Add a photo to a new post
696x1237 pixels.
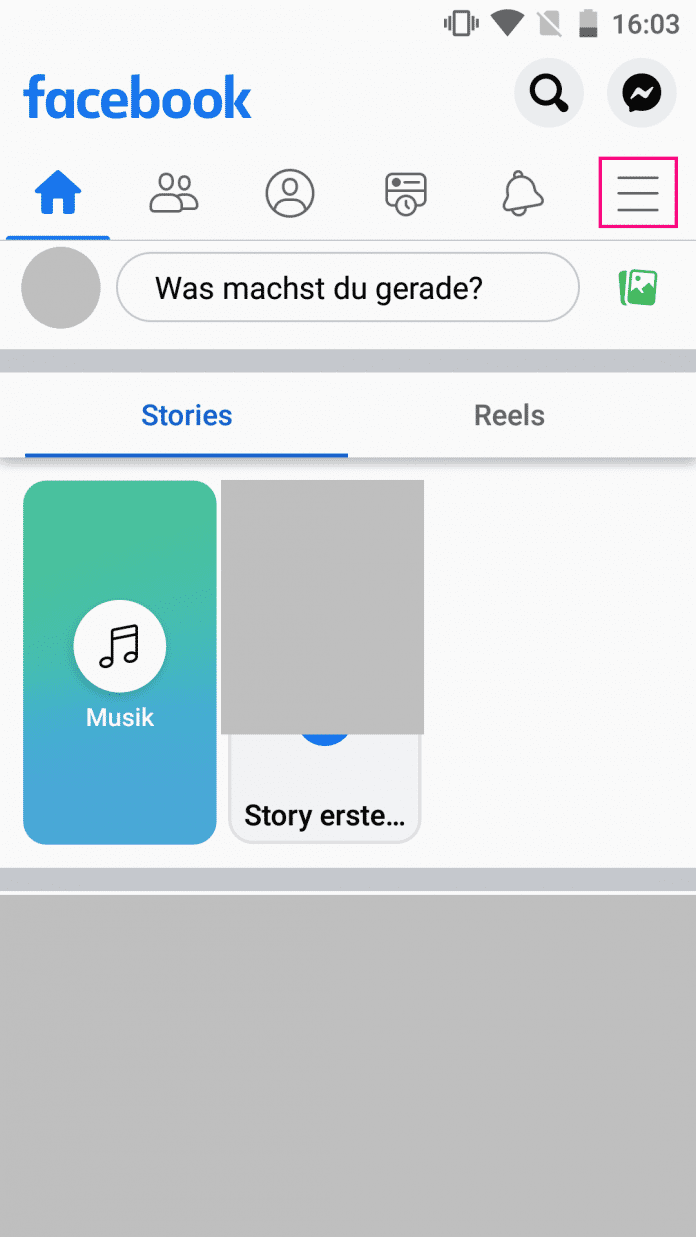pyautogui.click(x=637, y=288)
